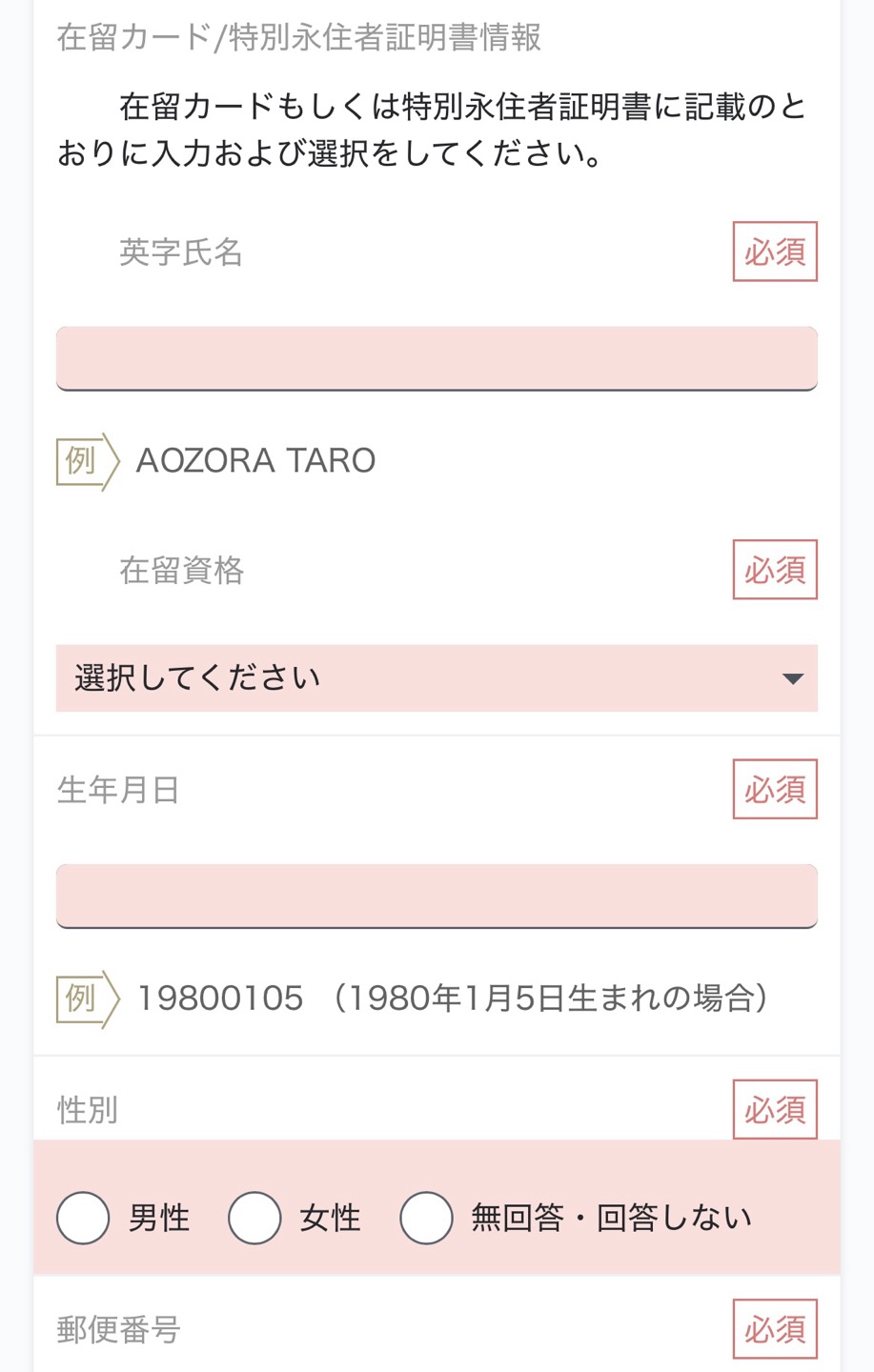Image resolution: width=874 pixels, height=1372 pixels.
Task: Focus the 生年月日 birthdate field
Action: point(437,896)
